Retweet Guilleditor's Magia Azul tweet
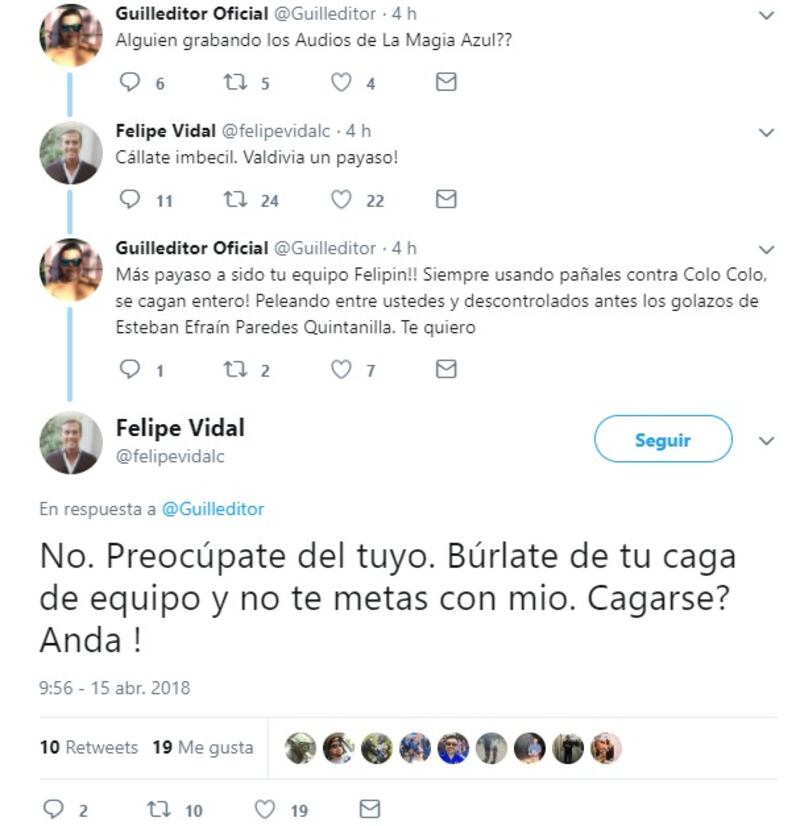Screen dimensions: 800x826 pos(236,83)
